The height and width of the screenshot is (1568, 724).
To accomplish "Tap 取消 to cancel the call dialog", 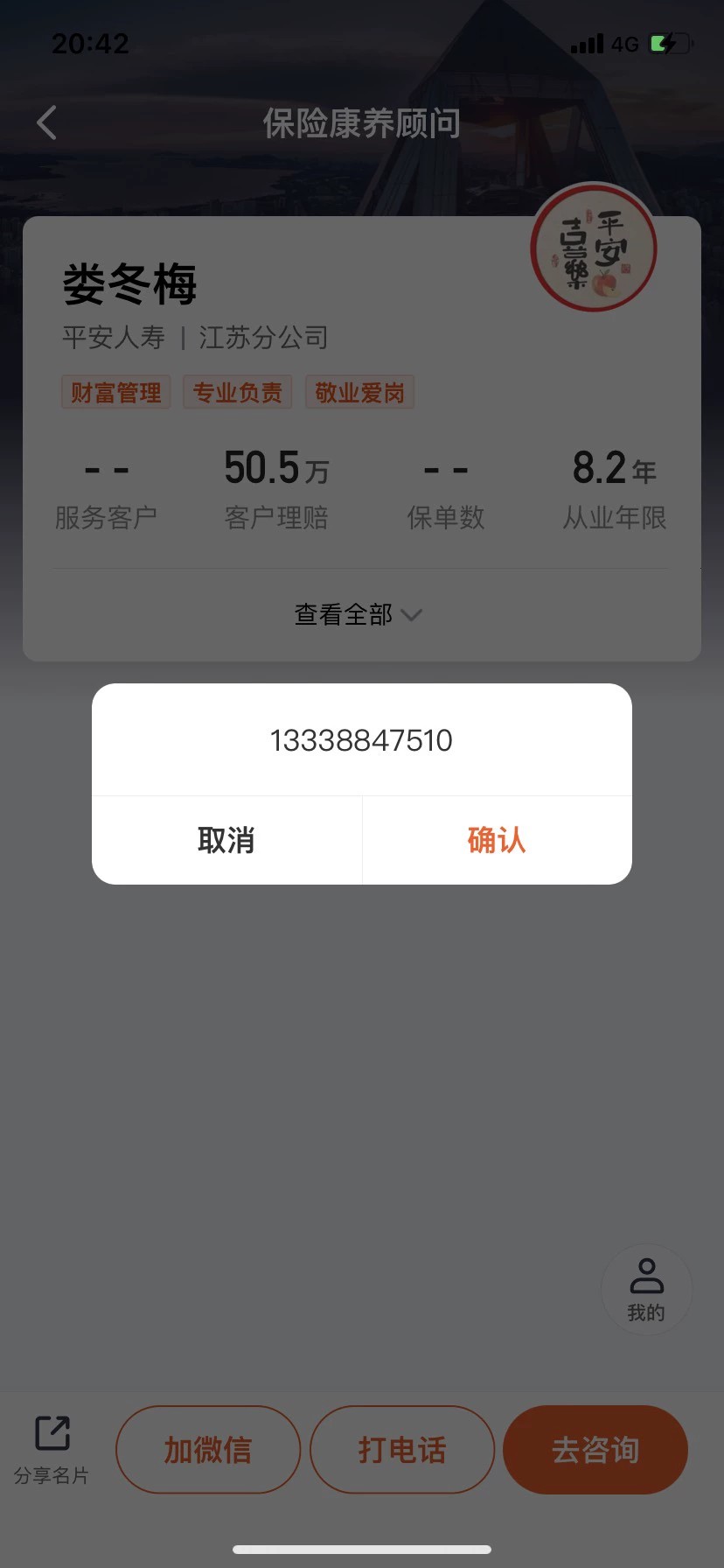I will coord(226,840).
